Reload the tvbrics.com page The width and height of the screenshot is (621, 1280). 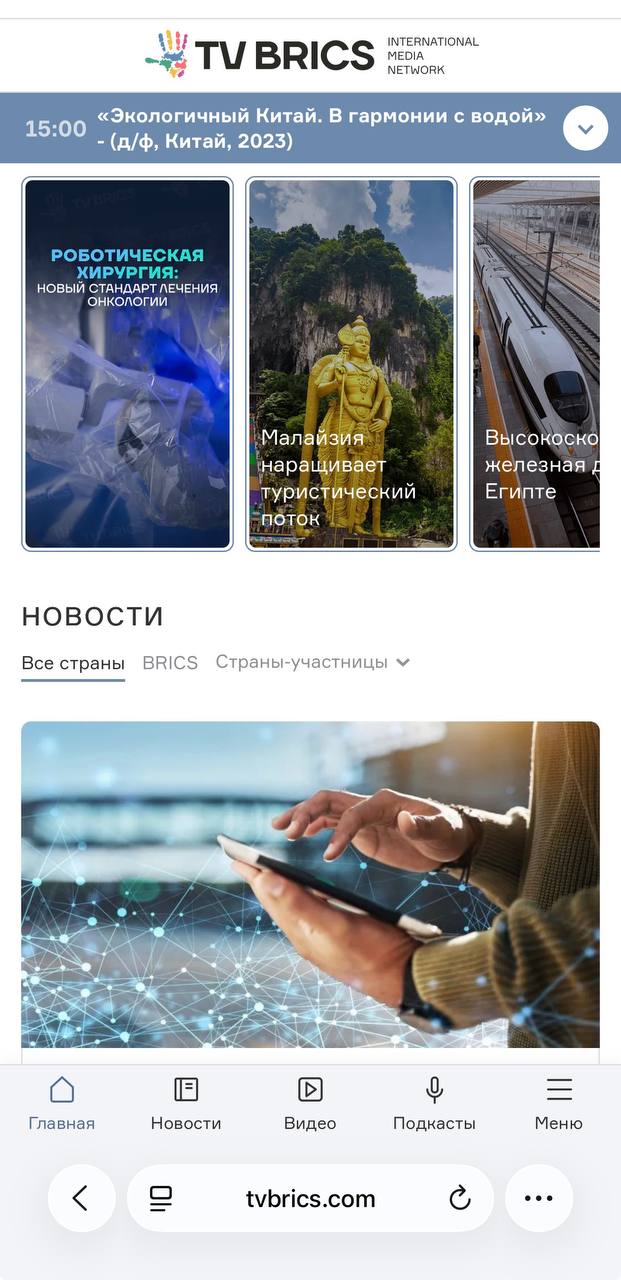(460, 1198)
